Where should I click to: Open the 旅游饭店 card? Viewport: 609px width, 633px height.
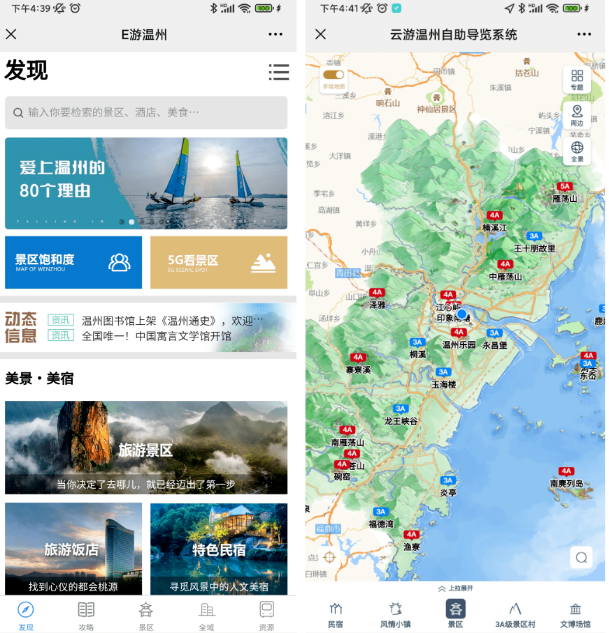pos(73,548)
